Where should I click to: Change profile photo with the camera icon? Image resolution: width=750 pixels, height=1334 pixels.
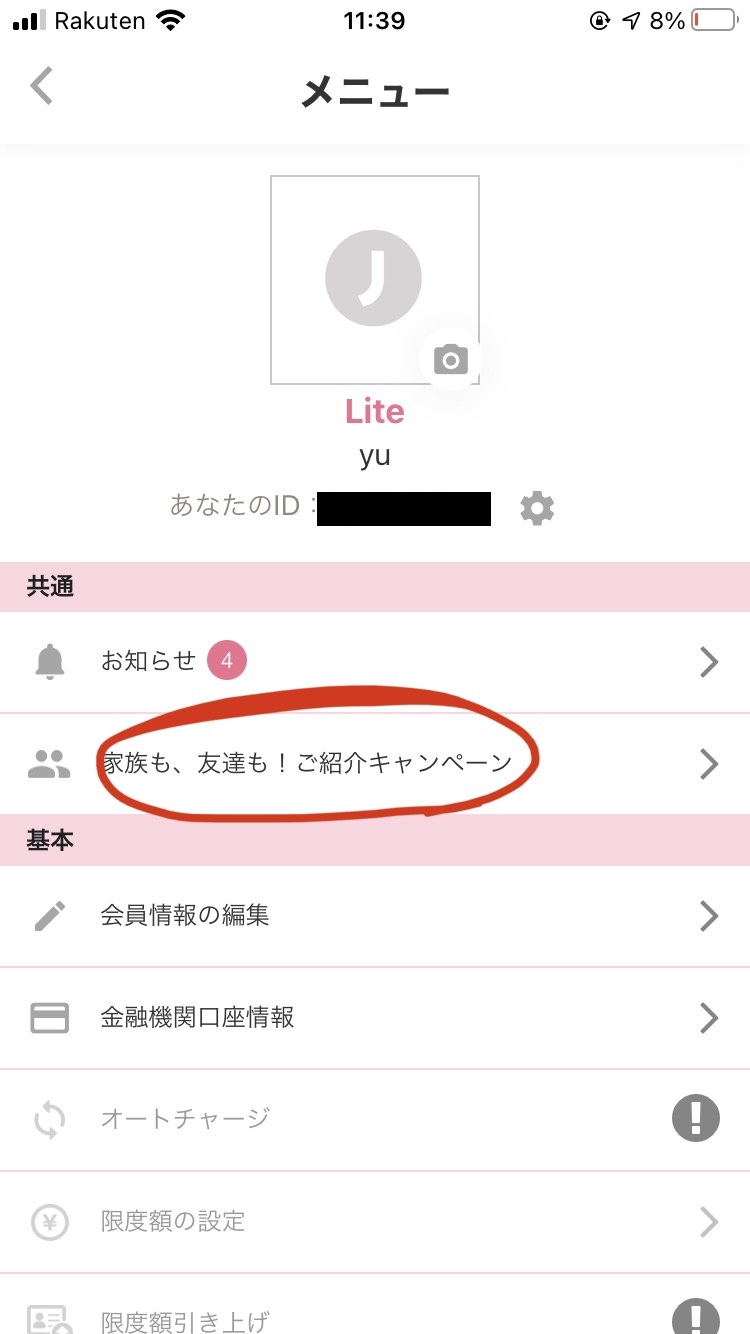click(451, 359)
